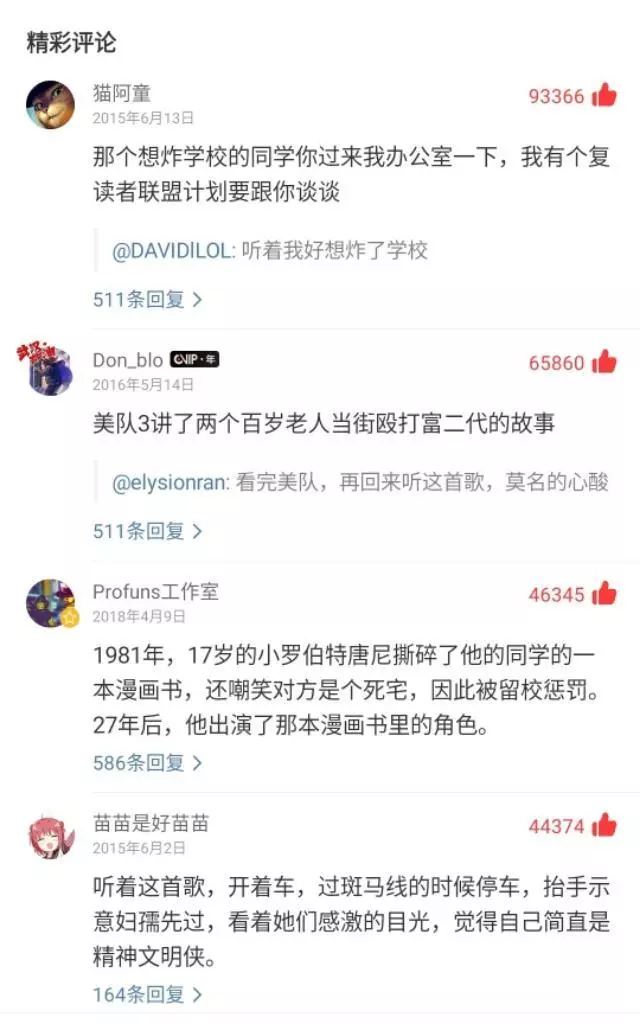Expand 586条回复 under Profuns工作室's comment
640x1024 pixels.
pyautogui.click(x=148, y=763)
